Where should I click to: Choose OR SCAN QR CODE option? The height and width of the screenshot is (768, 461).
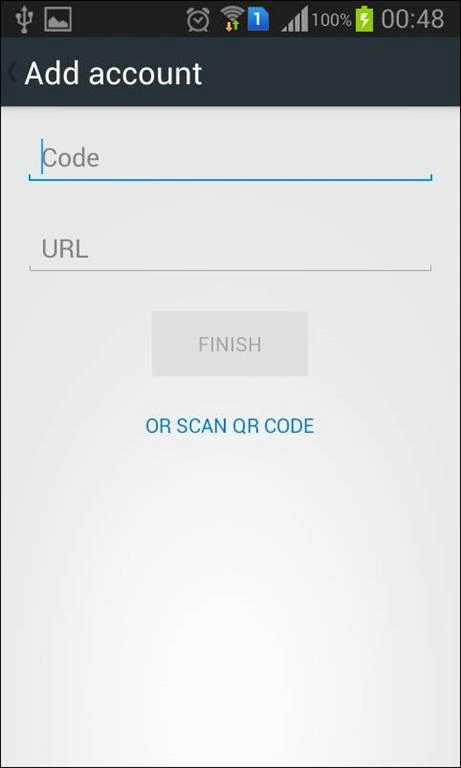click(x=230, y=426)
